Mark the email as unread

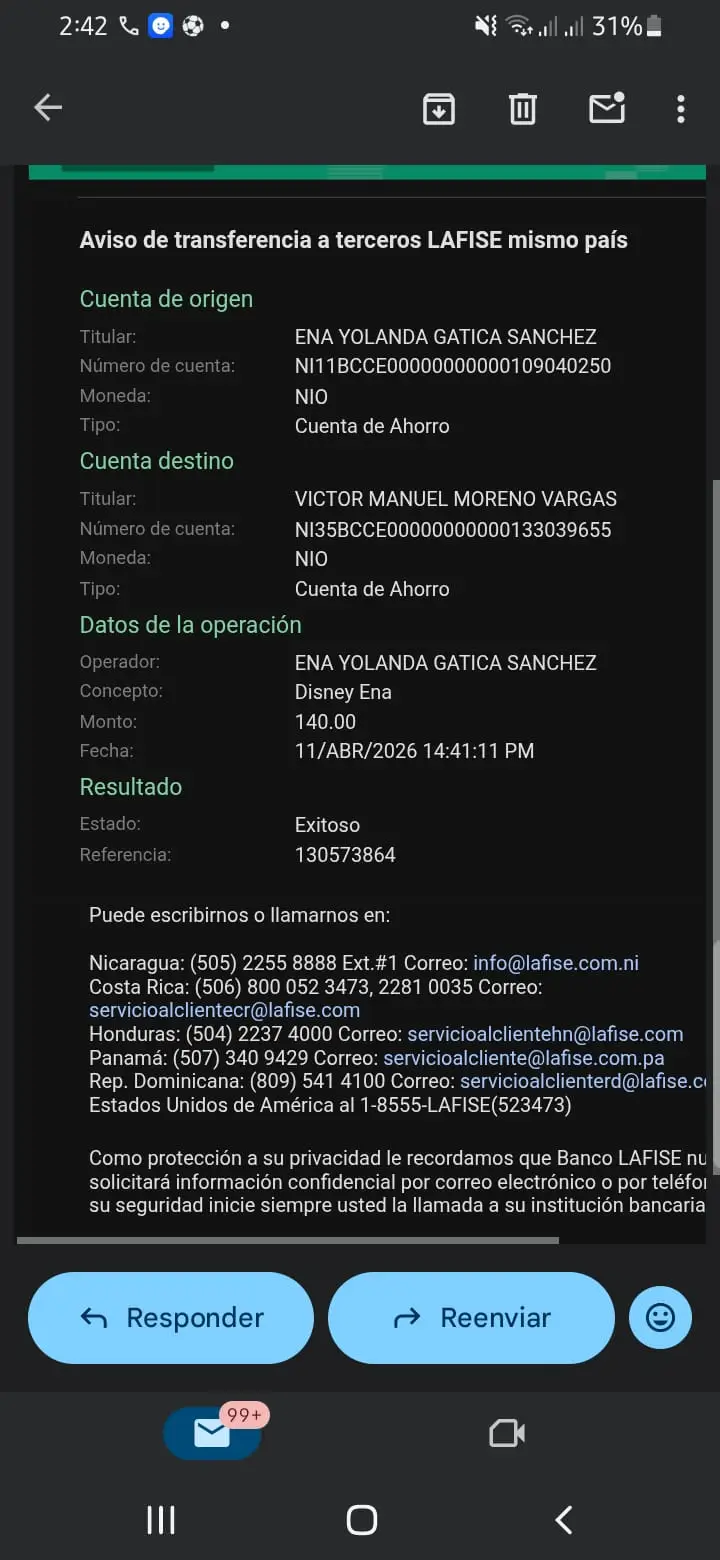[607, 107]
